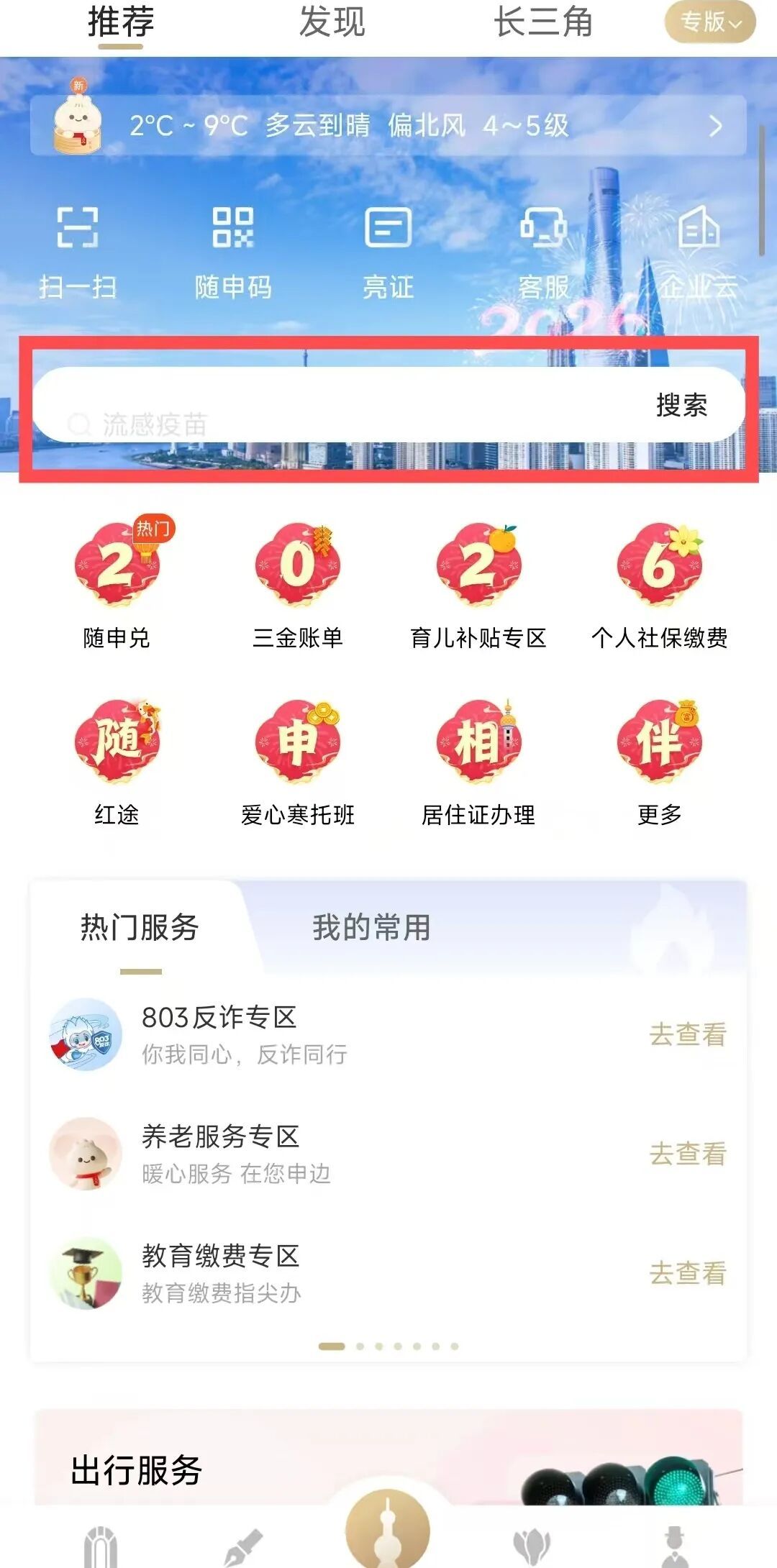The height and width of the screenshot is (1568, 777).
Task: Open the weather forecast banner
Action: point(388,126)
